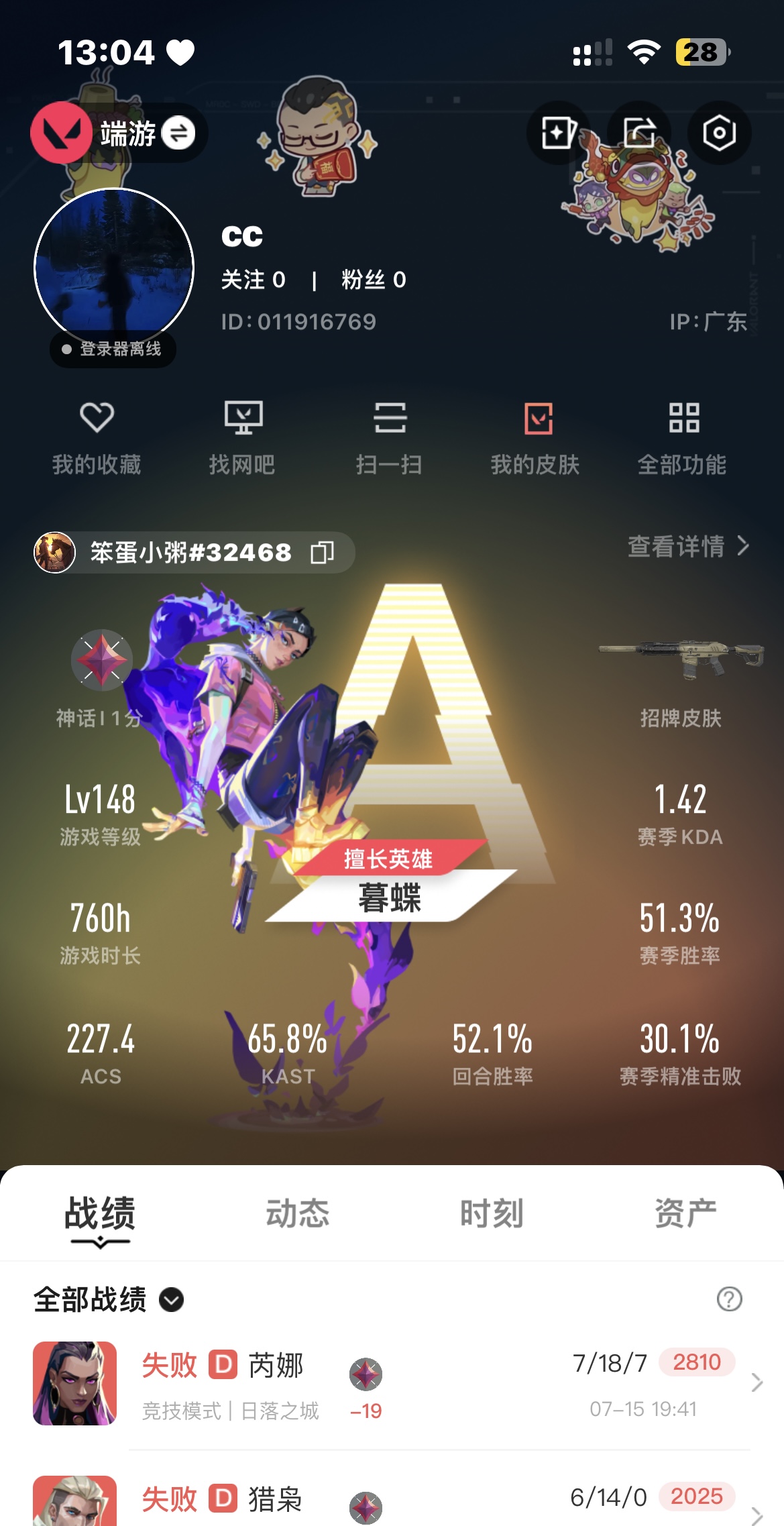784x1526 pixels.
Task: Open 我的收藏 favorites
Action: pyautogui.click(x=97, y=436)
